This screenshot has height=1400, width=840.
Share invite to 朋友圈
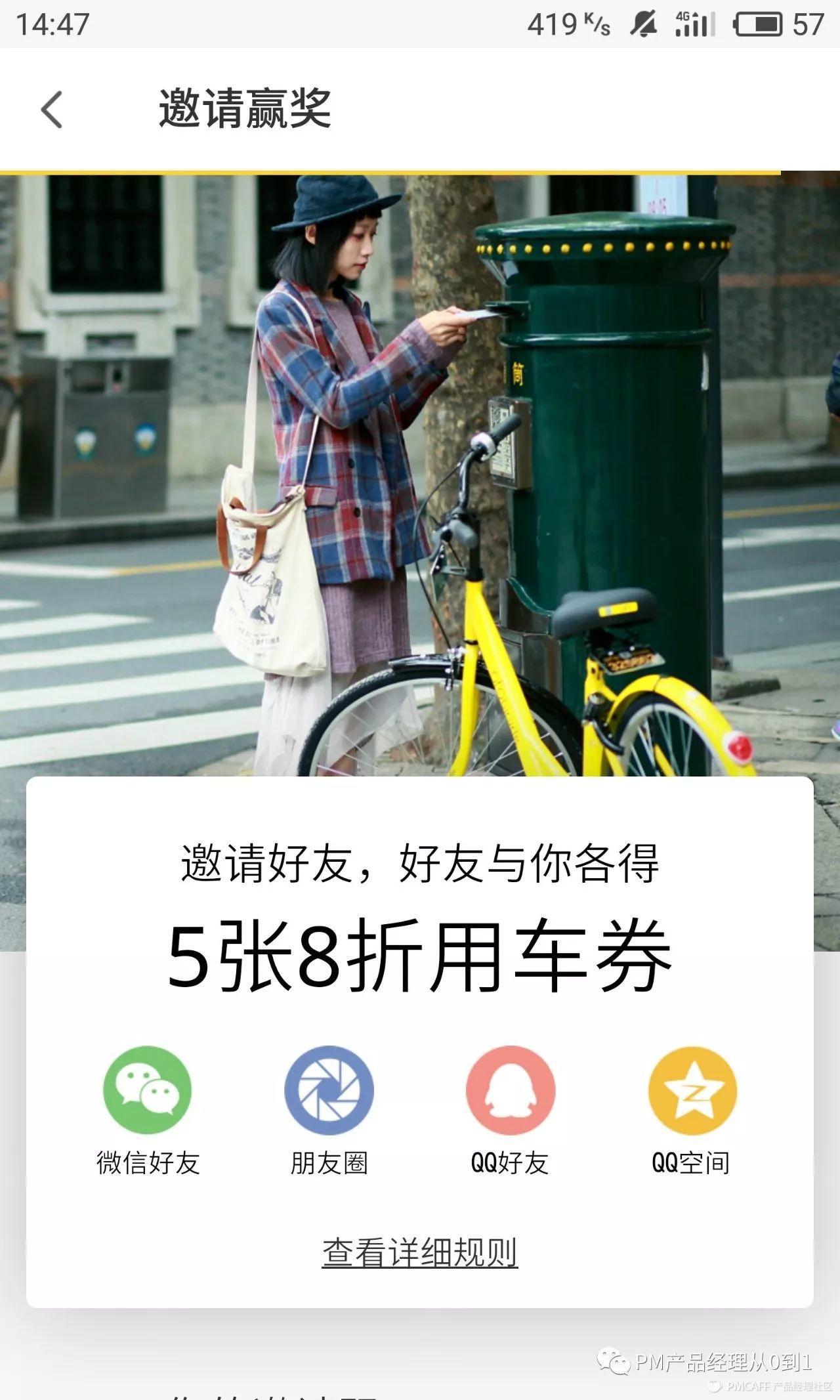coord(329,1091)
